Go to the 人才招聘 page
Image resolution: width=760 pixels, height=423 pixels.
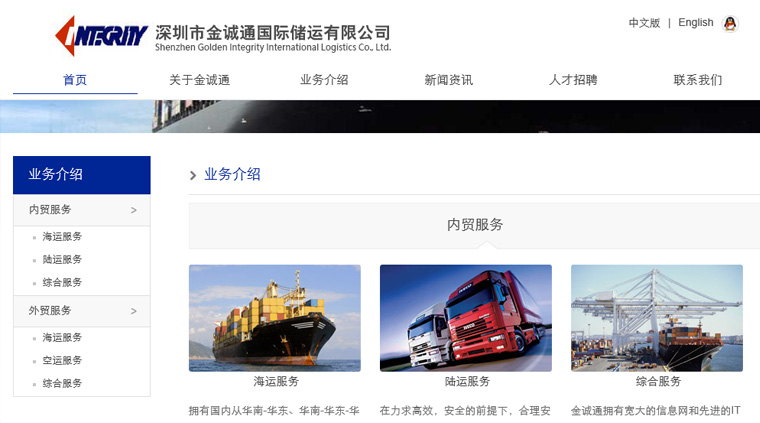pos(573,80)
